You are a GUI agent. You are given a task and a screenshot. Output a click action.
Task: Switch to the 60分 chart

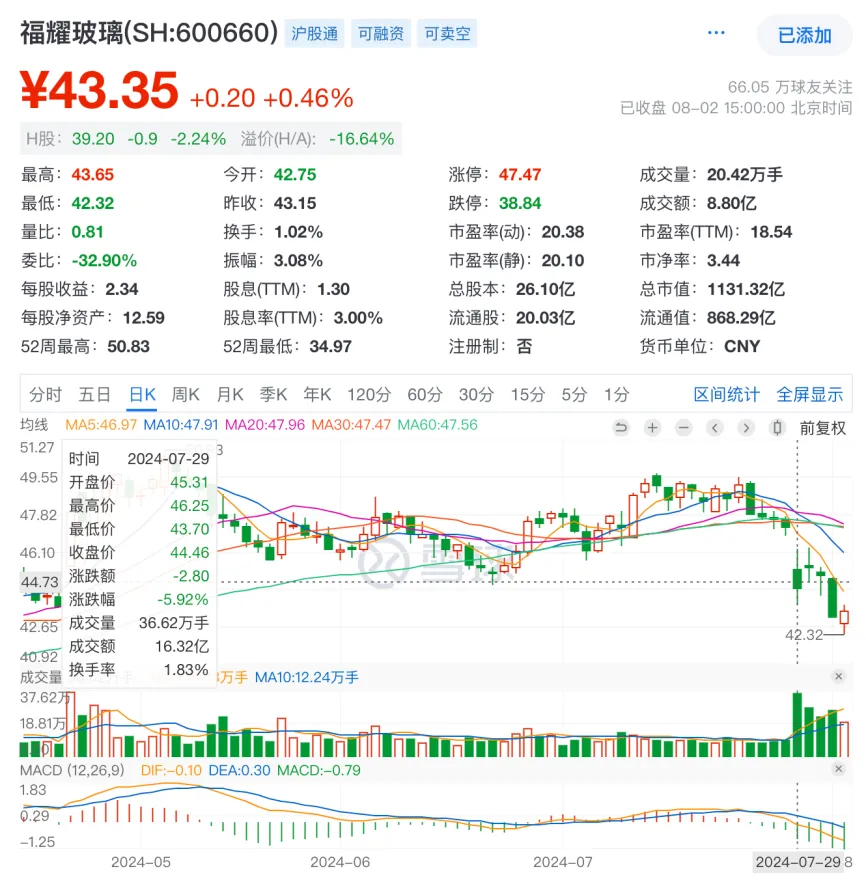coord(424,394)
